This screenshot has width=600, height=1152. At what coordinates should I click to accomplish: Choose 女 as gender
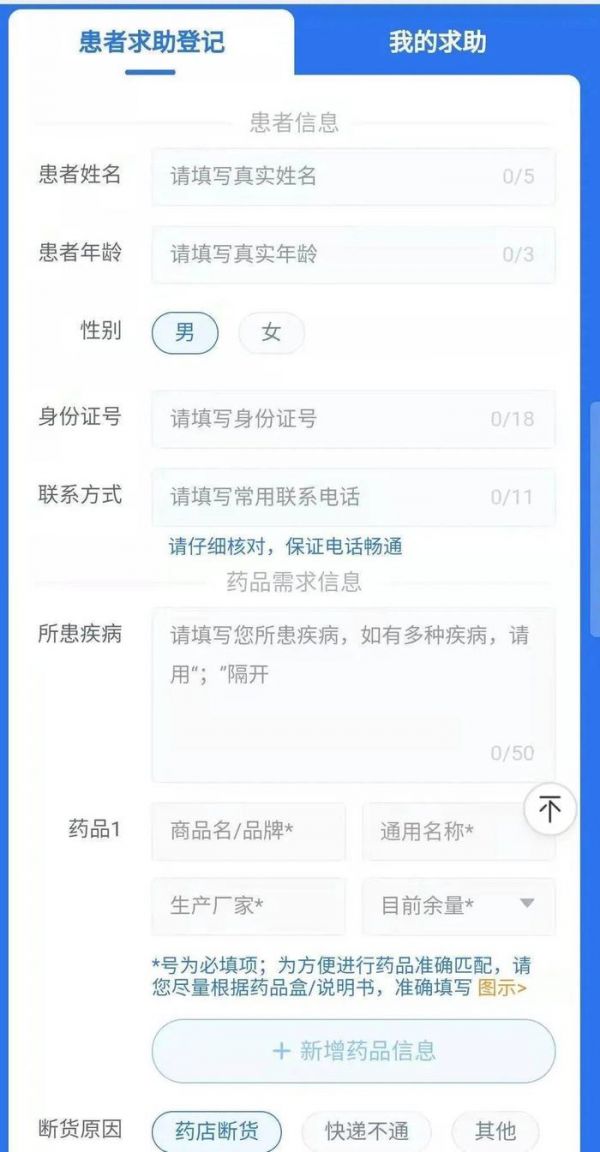(271, 333)
